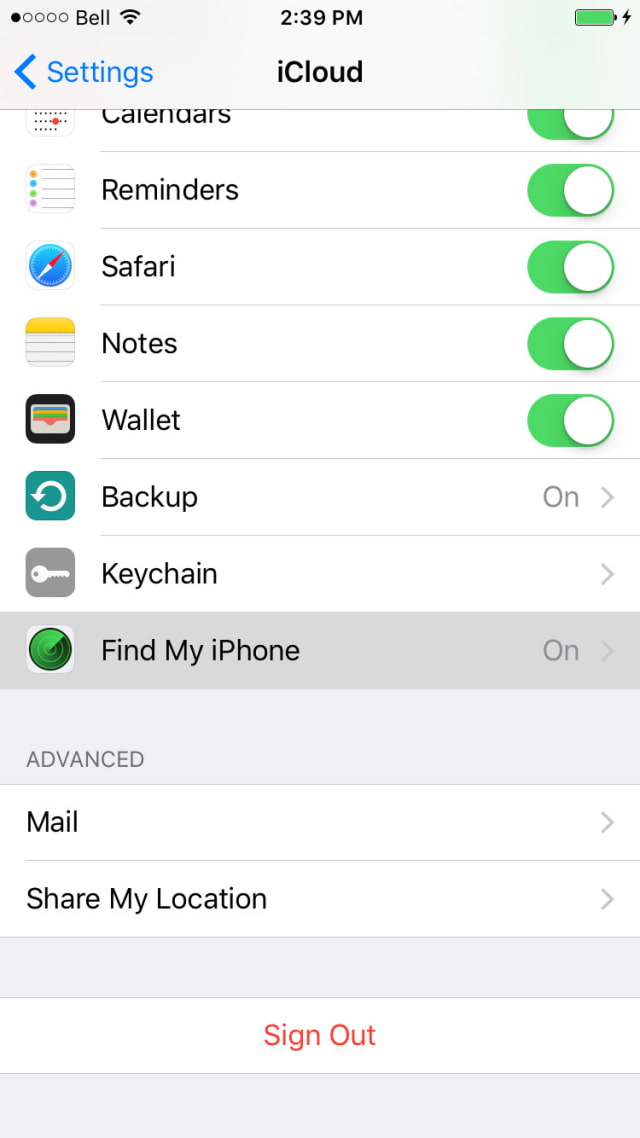Turn off Reminders sync
Image resolution: width=640 pixels, height=1138 pixels.
pyautogui.click(x=570, y=191)
